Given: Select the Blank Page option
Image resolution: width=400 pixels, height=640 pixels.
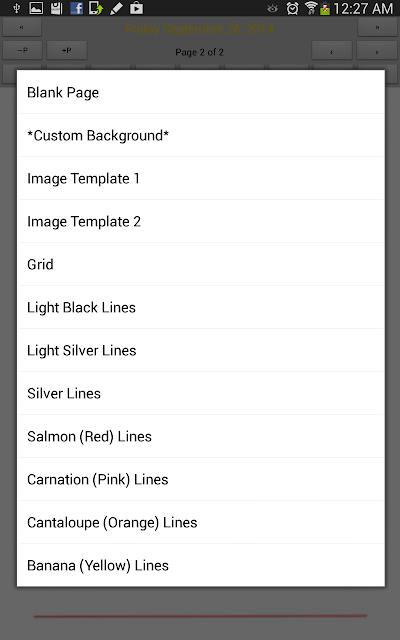Looking at the screenshot, I should [x=200, y=92].
